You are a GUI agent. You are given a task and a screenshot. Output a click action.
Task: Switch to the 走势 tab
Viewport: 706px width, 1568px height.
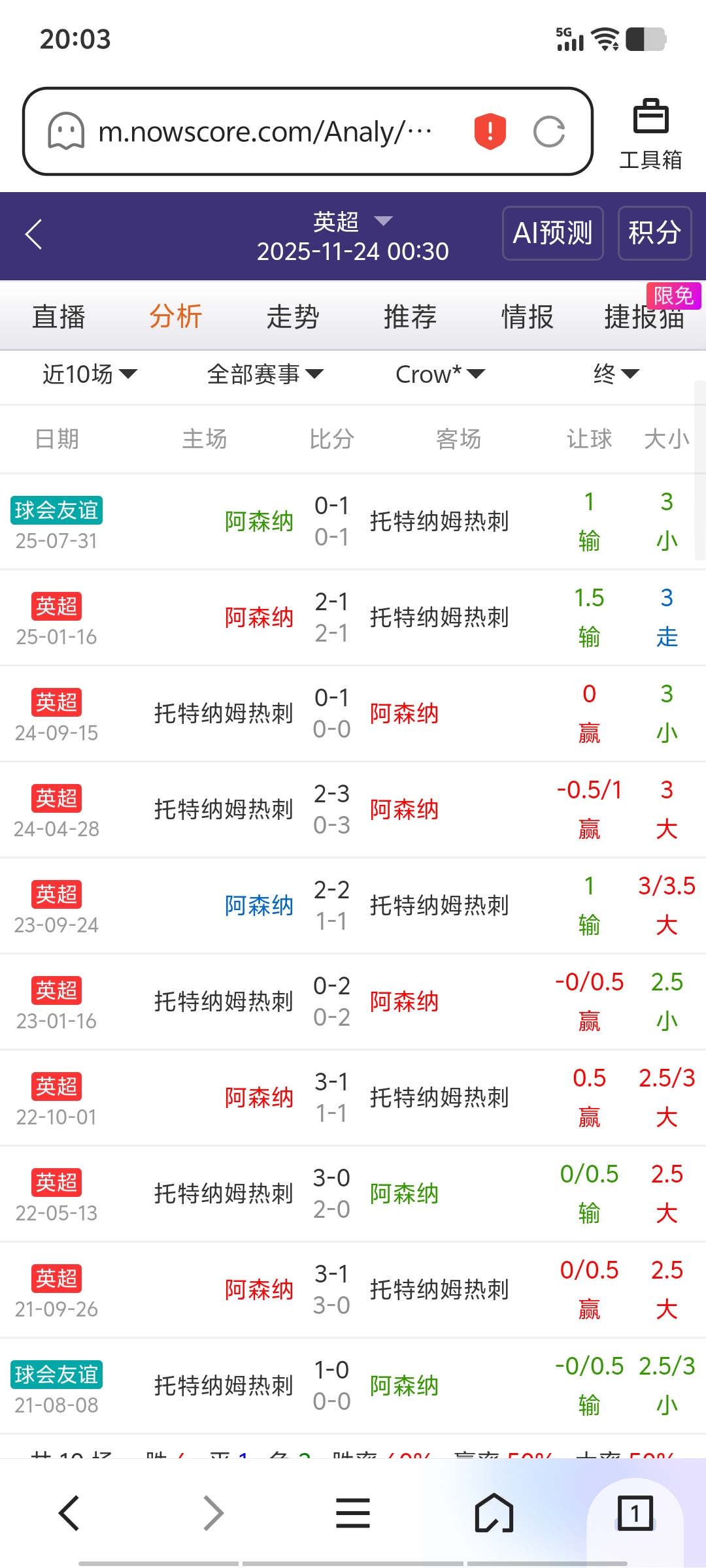(293, 317)
